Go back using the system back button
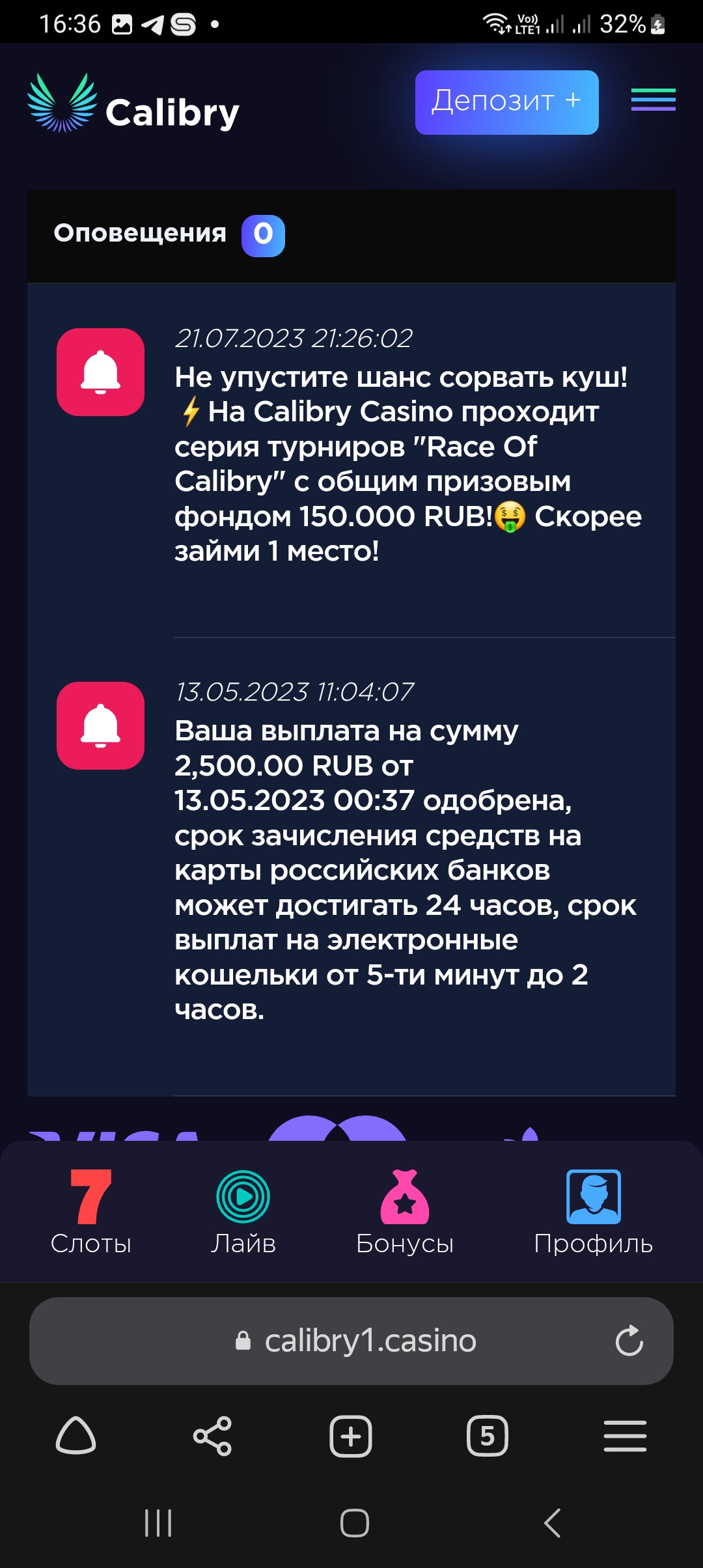Image resolution: width=703 pixels, height=1568 pixels. coord(552,1523)
